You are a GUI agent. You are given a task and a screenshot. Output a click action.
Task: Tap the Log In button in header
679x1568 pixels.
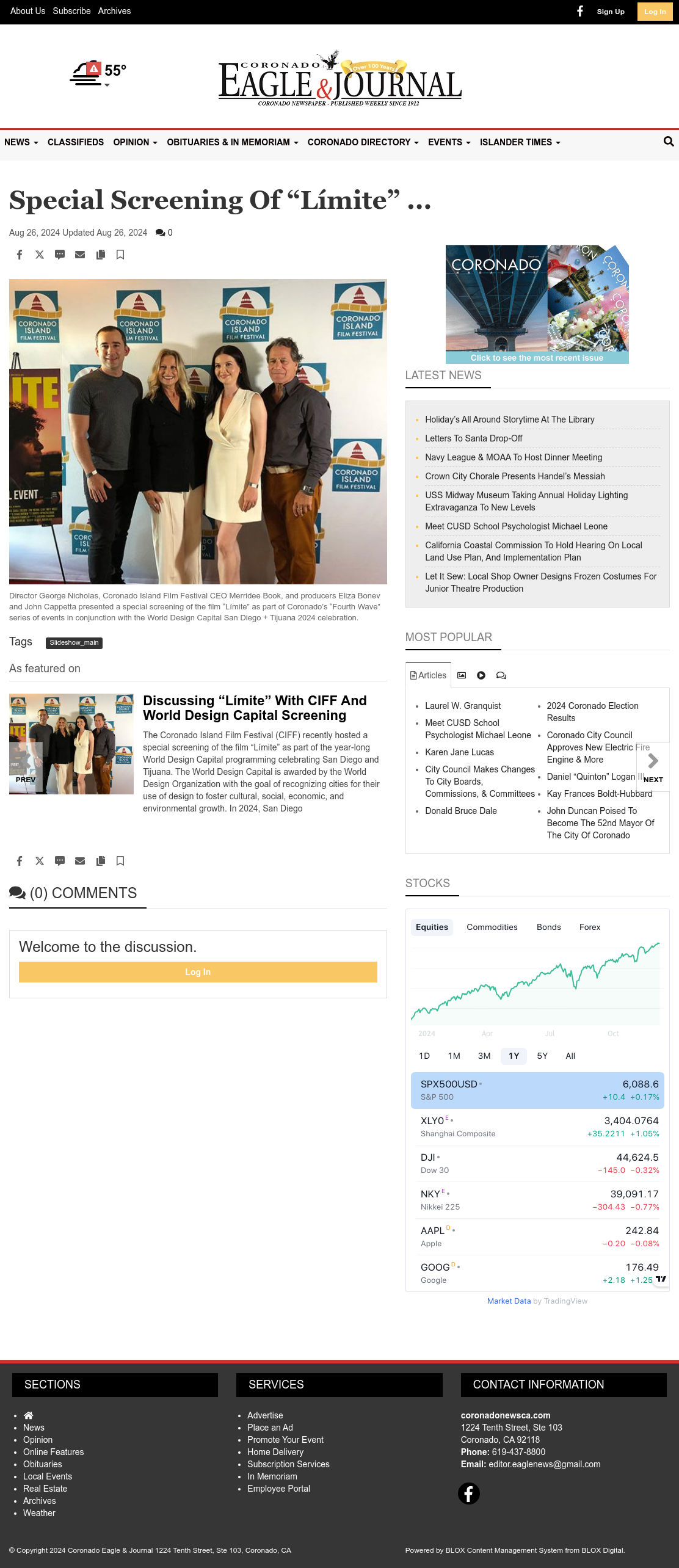tap(655, 12)
